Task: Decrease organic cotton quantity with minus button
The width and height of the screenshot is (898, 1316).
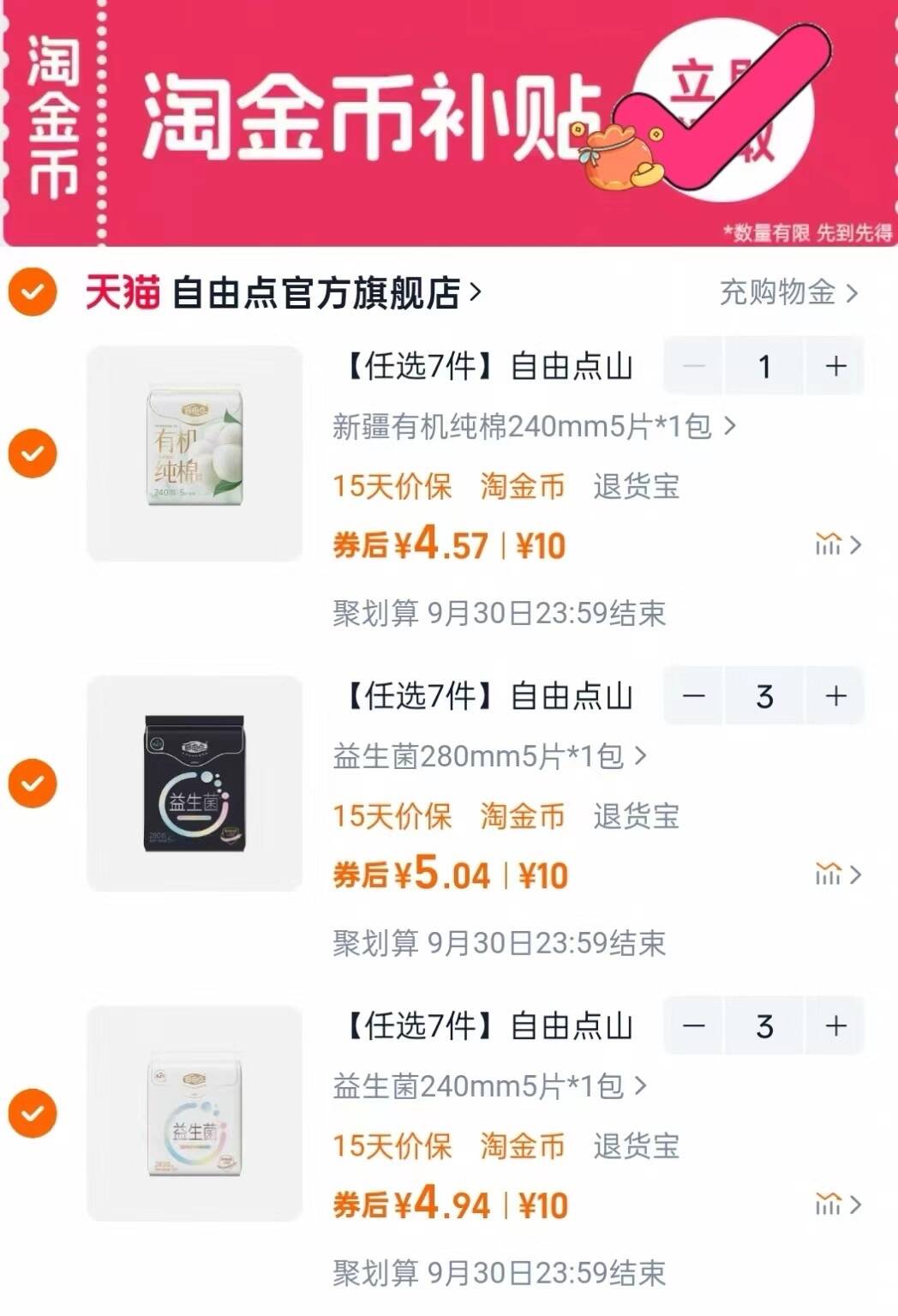Action: (694, 366)
